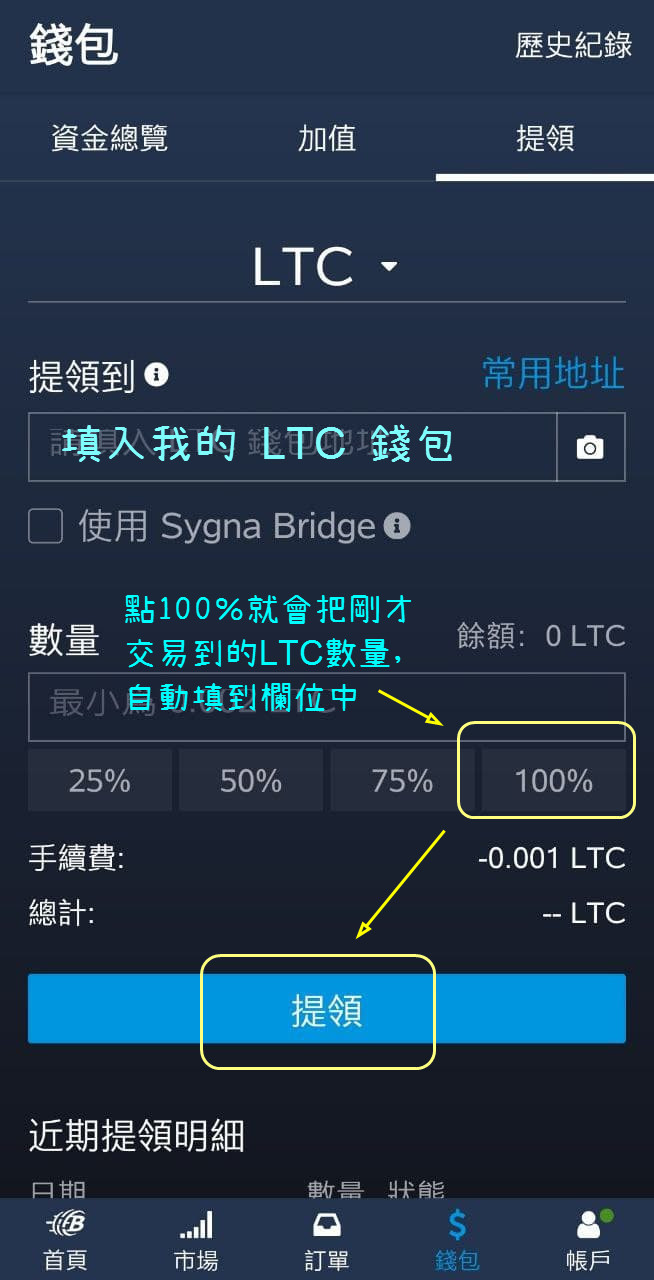This screenshot has height=1280, width=654.
Task: Scan address with the camera icon
Action: click(x=590, y=447)
